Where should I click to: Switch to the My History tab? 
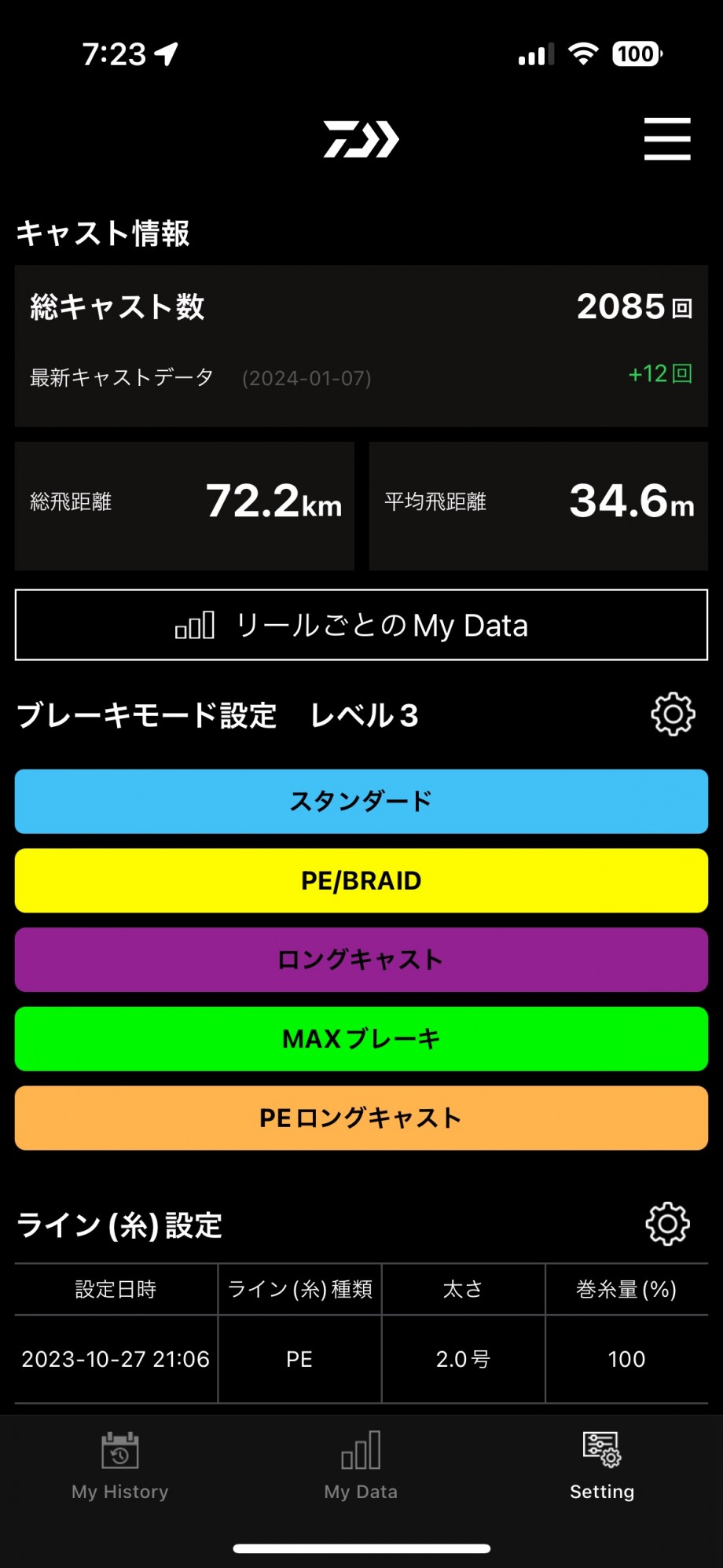tap(120, 1467)
